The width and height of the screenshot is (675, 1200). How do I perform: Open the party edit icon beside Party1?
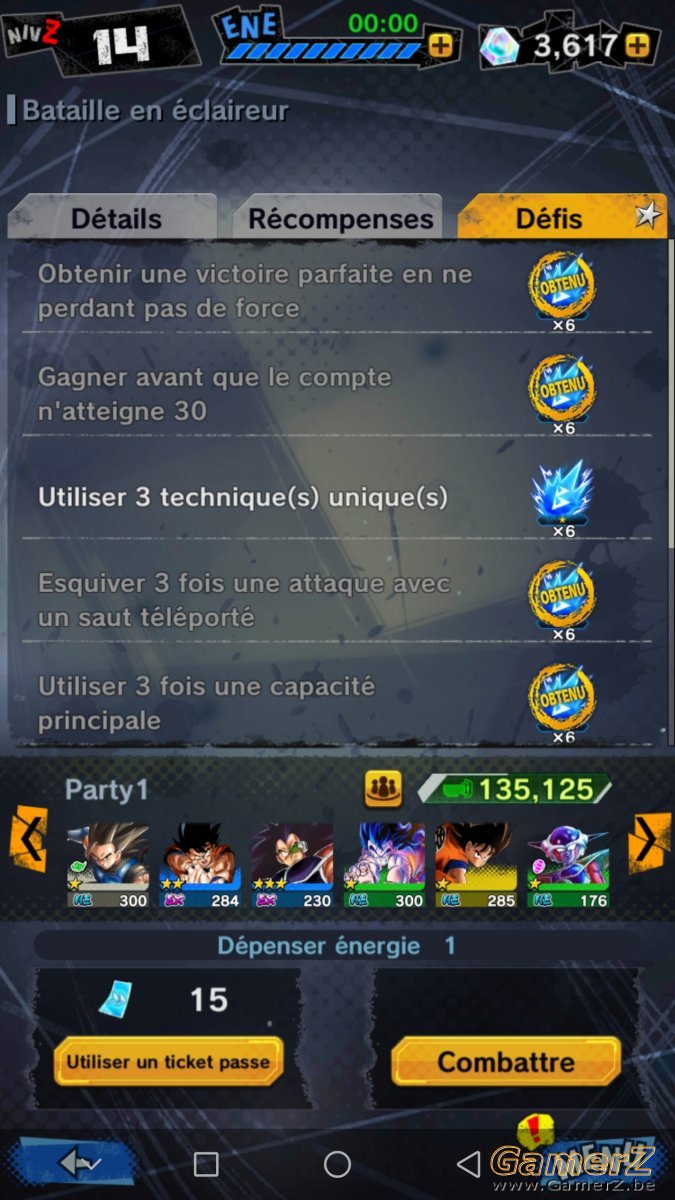[383, 789]
